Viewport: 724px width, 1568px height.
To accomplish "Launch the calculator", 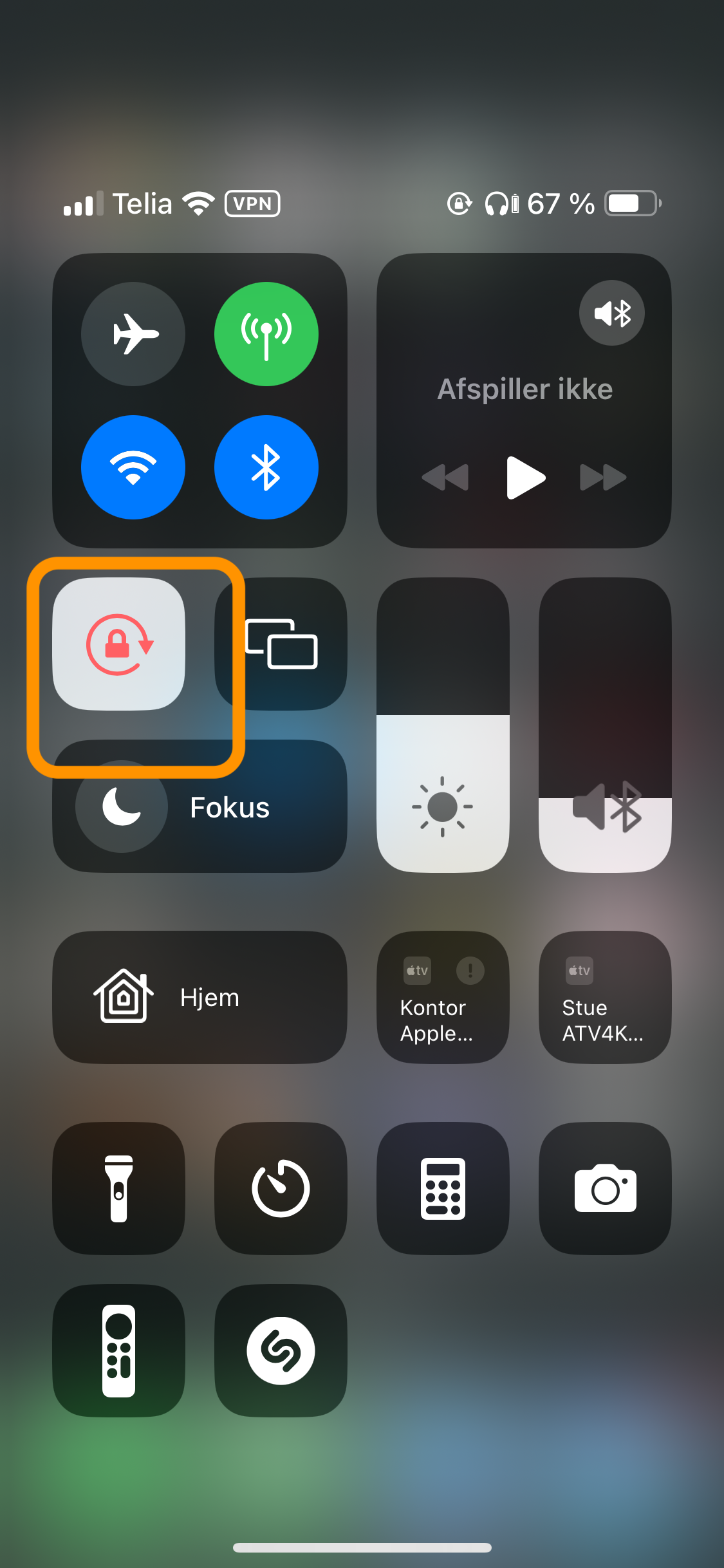I will (443, 1188).
